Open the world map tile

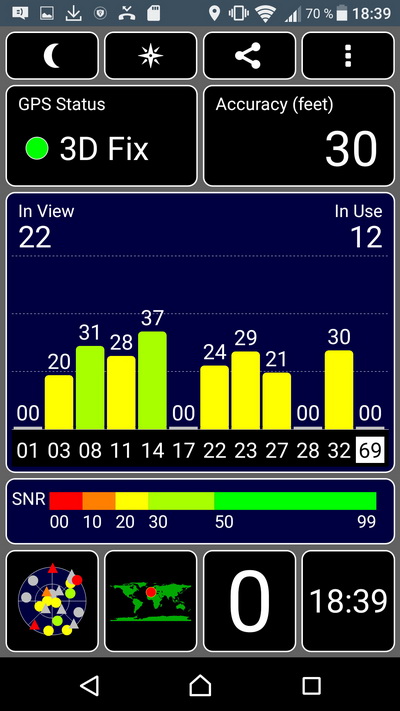[151, 601]
